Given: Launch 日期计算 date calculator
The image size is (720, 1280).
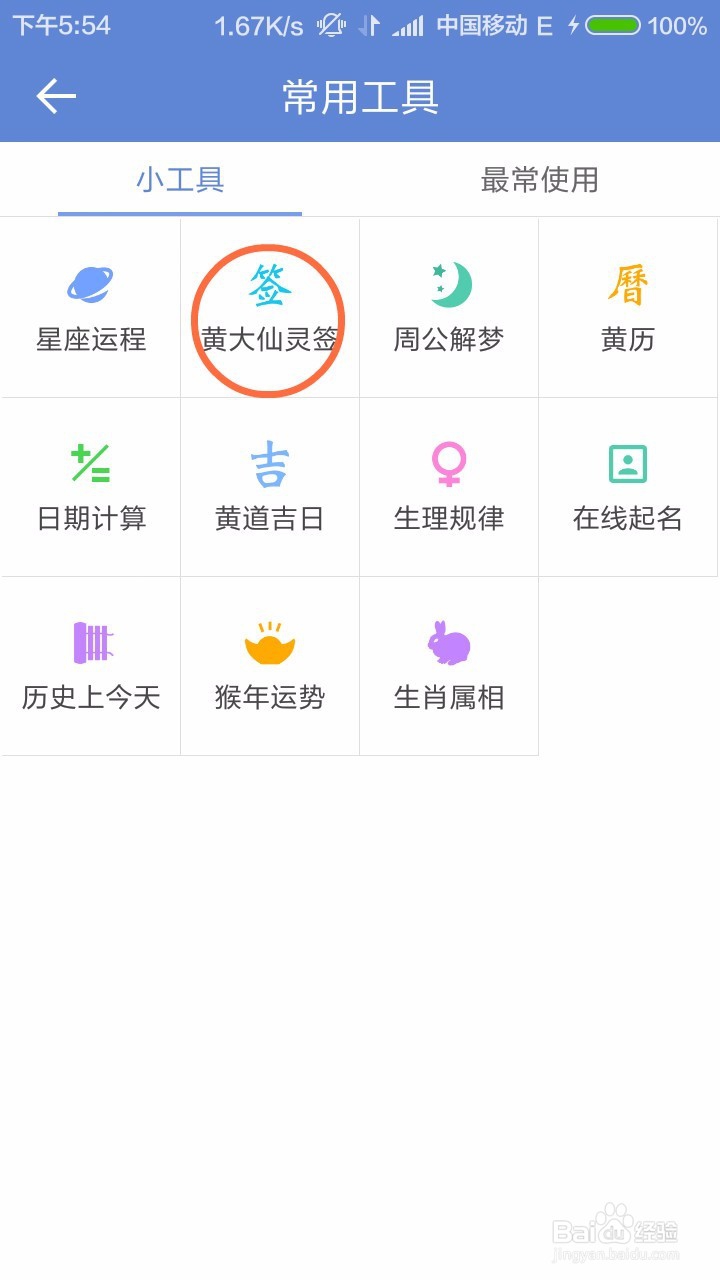Looking at the screenshot, I should (91, 487).
